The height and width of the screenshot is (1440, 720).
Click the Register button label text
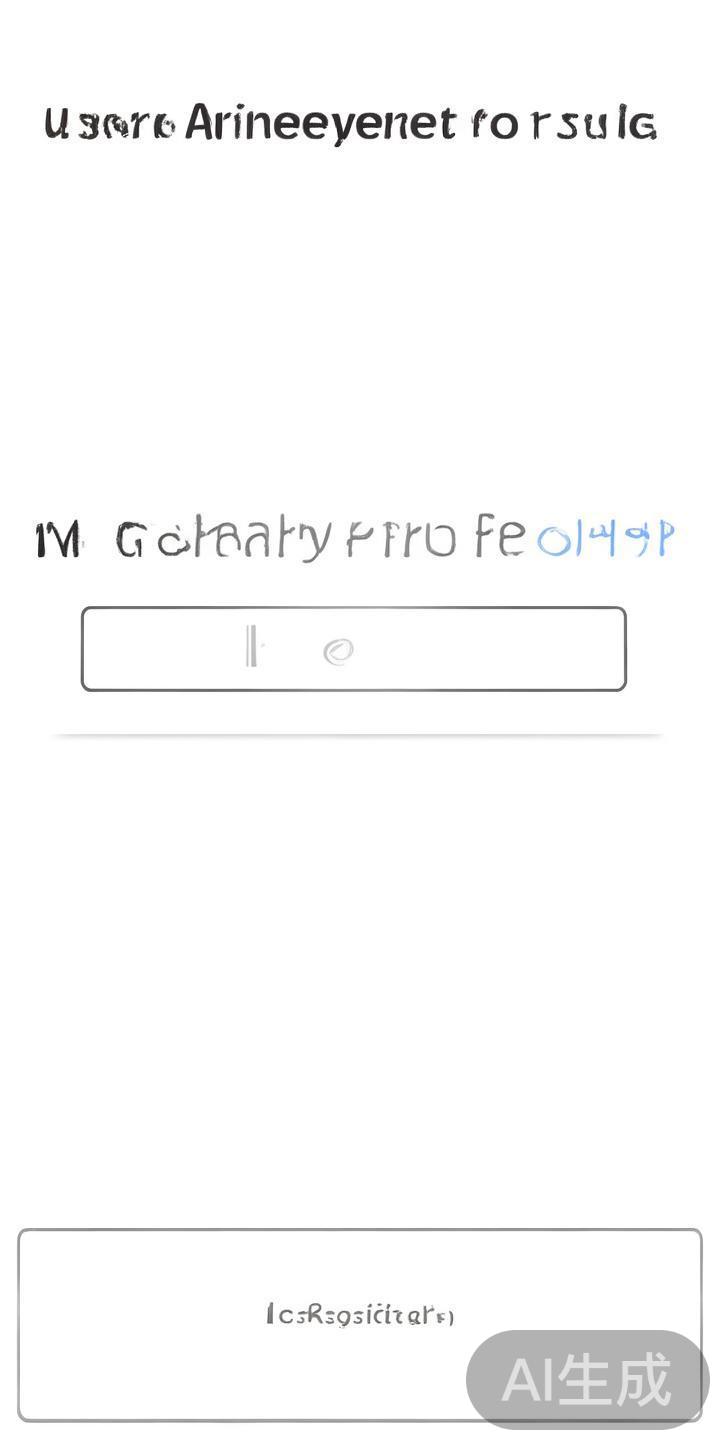(x=360, y=1315)
